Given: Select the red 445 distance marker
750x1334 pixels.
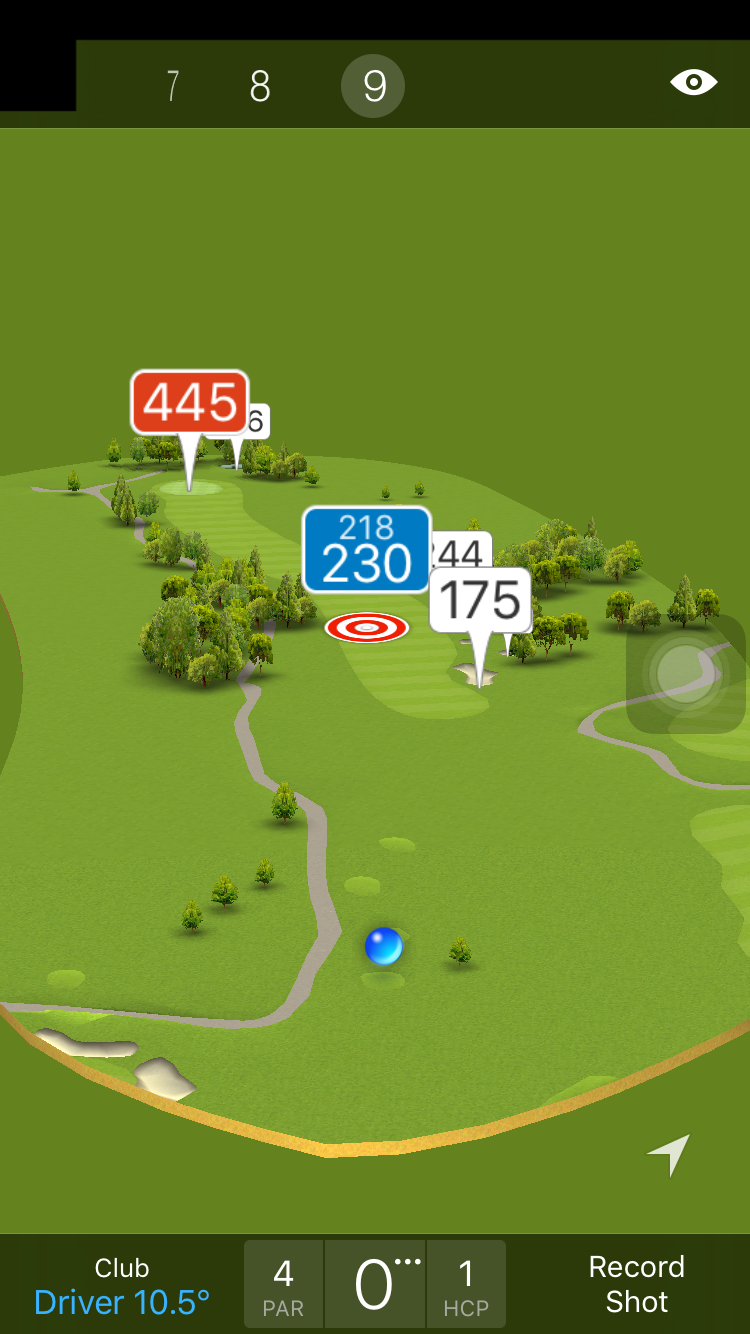Looking at the screenshot, I should pos(190,402).
